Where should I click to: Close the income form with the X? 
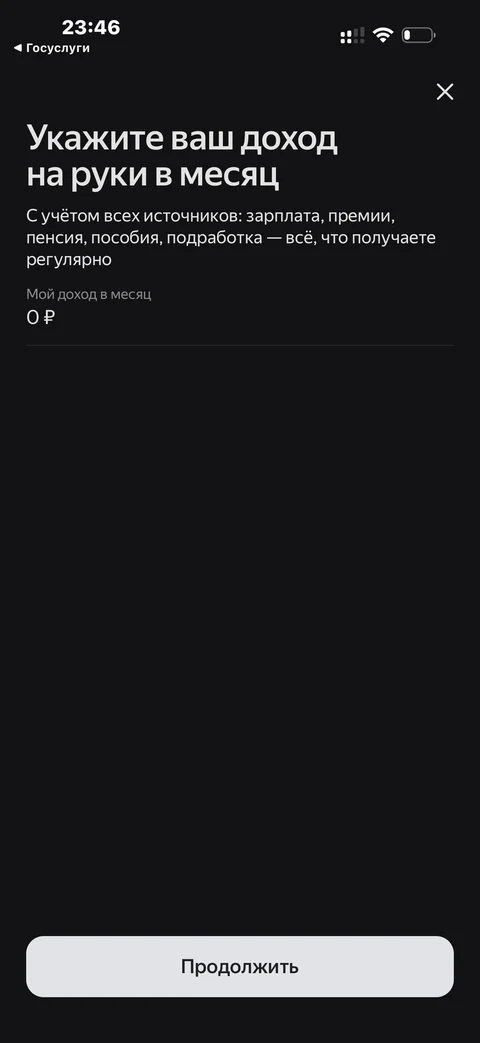point(445,92)
